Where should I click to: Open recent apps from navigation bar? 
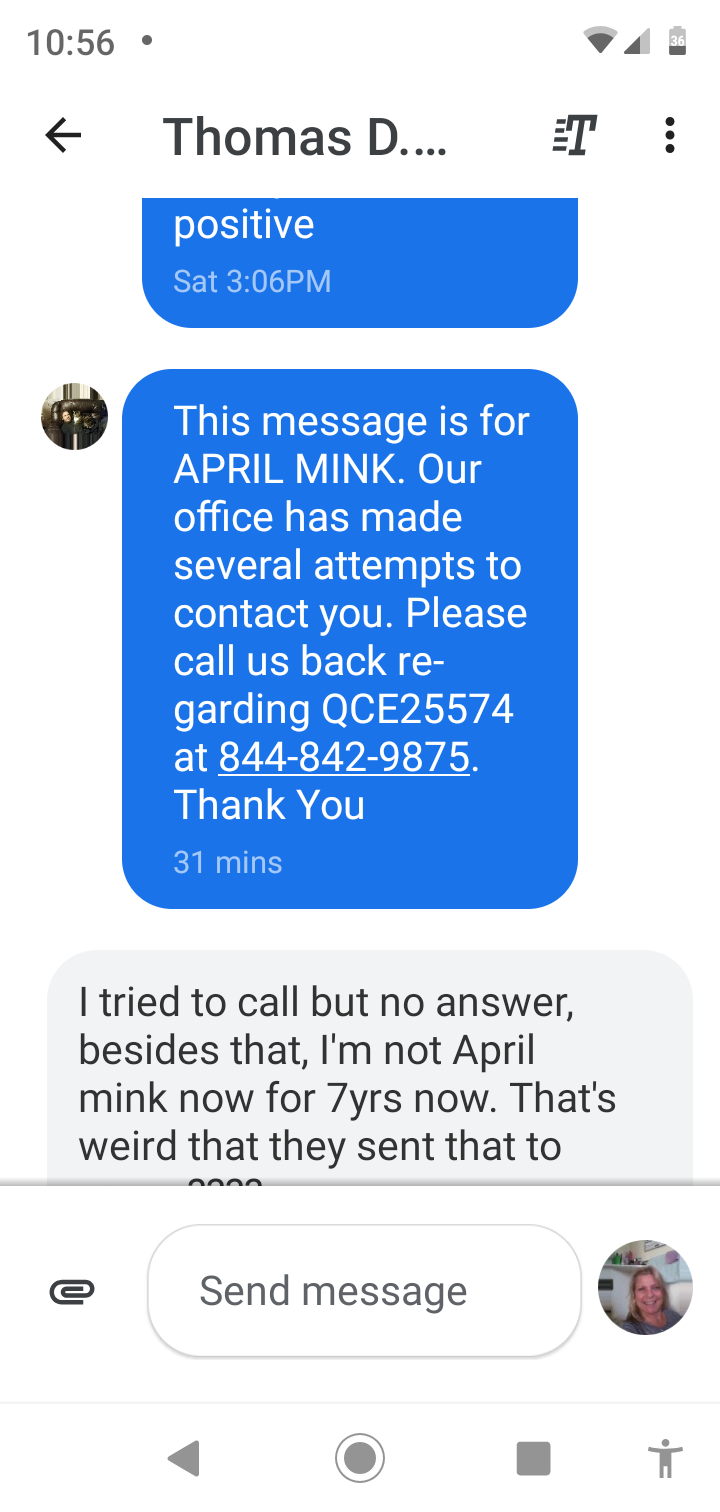click(x=534, y=1458)
